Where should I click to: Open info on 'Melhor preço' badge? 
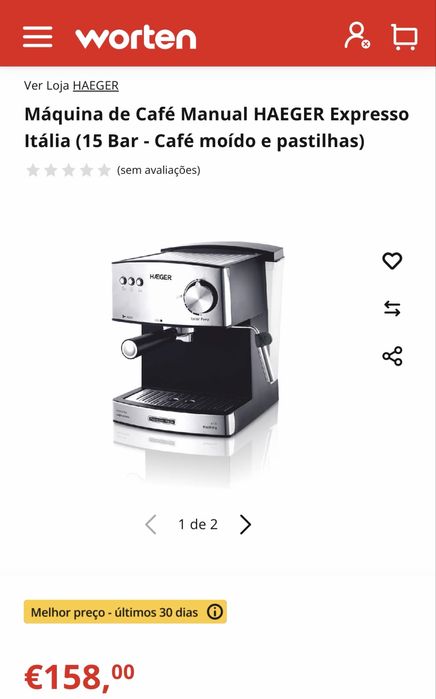point(214,612)
